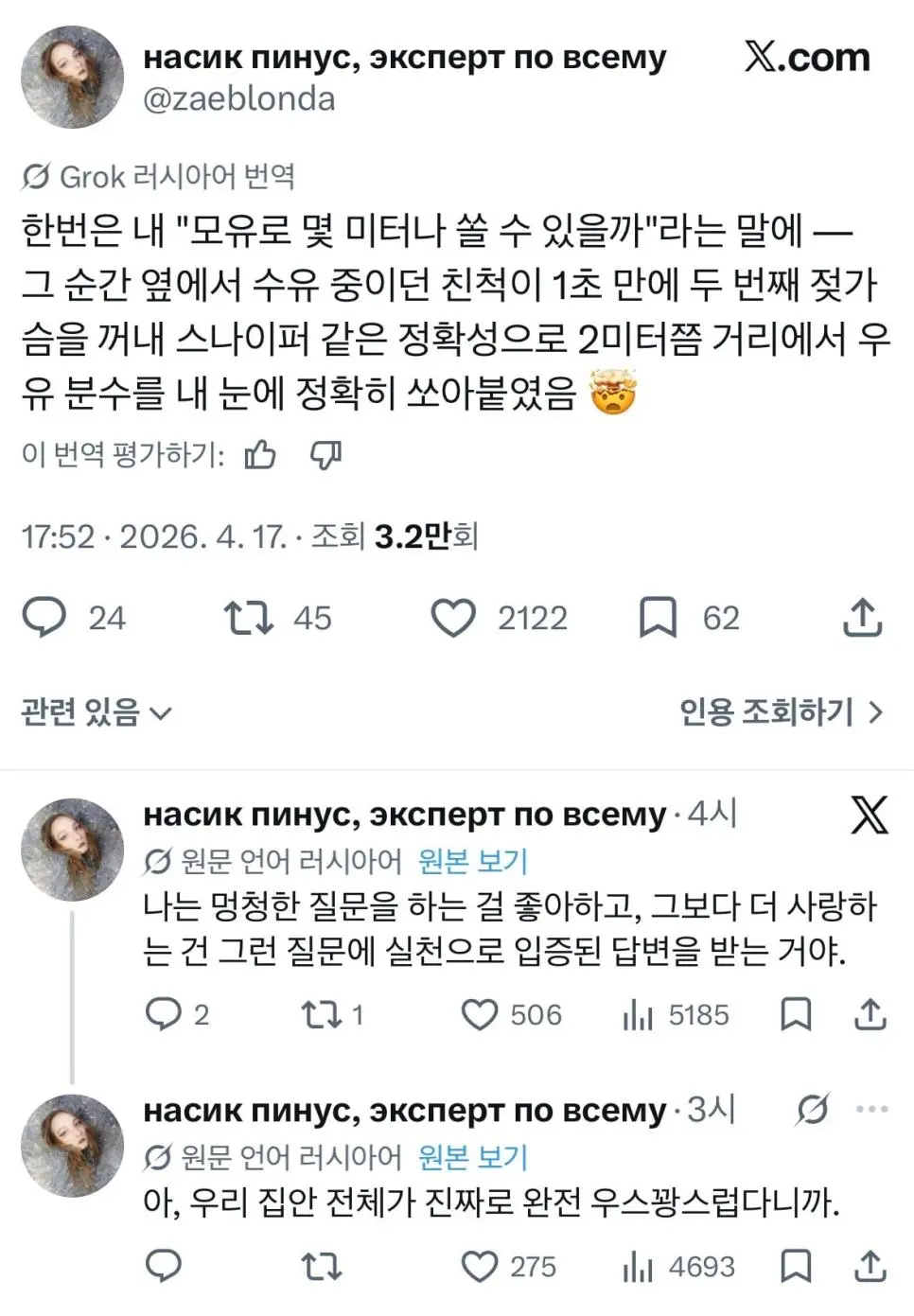Share the main post
This screenshot has height=1316, width=914.
862,618
